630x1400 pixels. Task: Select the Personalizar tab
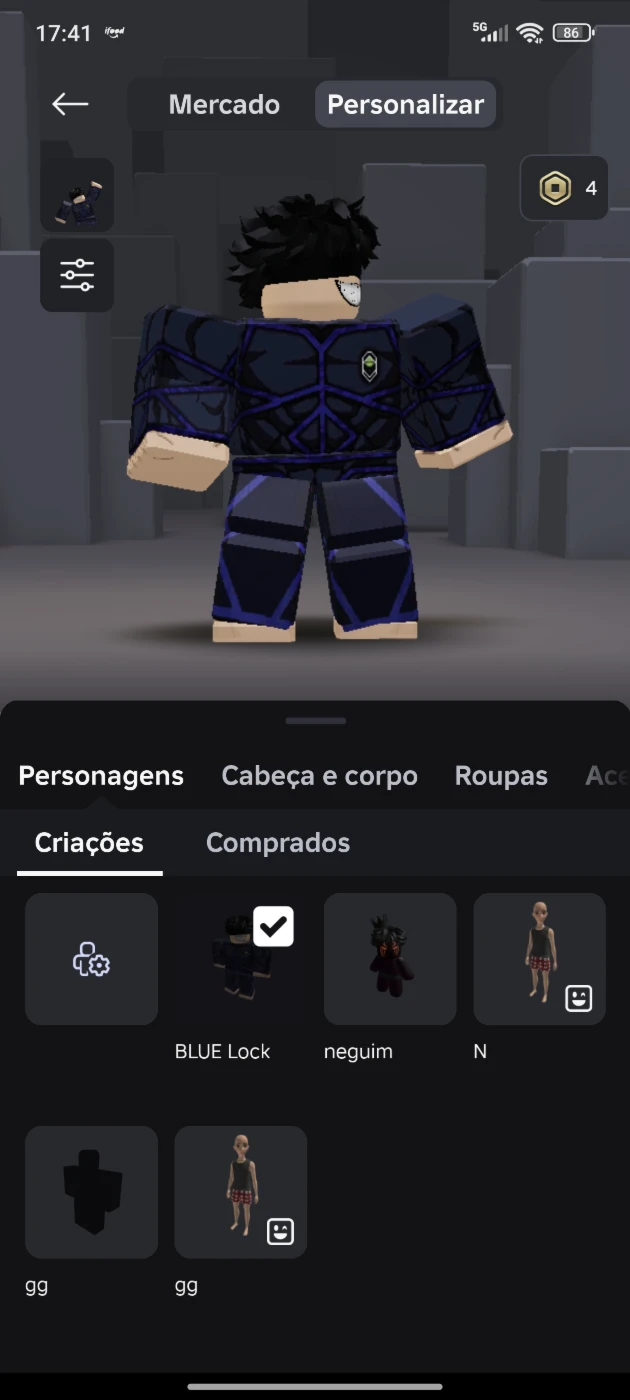coord(405,104)
